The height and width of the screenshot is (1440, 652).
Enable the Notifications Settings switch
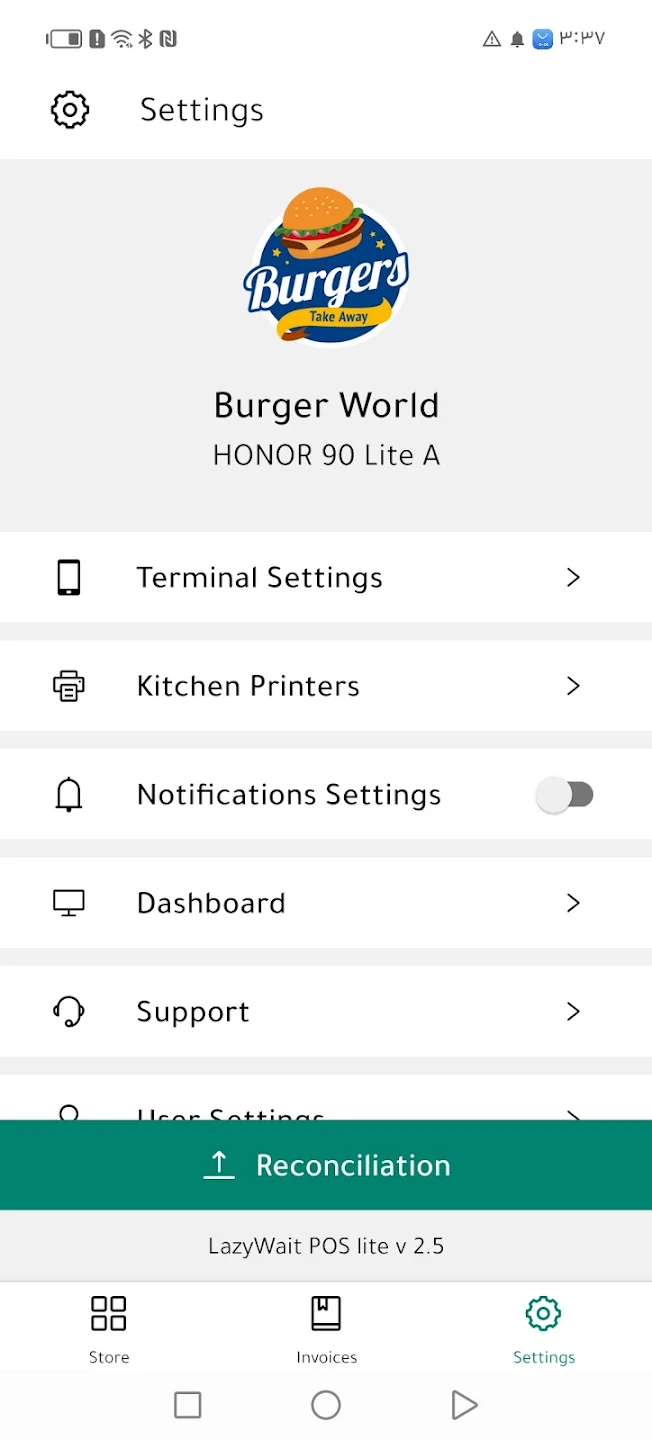565,795
